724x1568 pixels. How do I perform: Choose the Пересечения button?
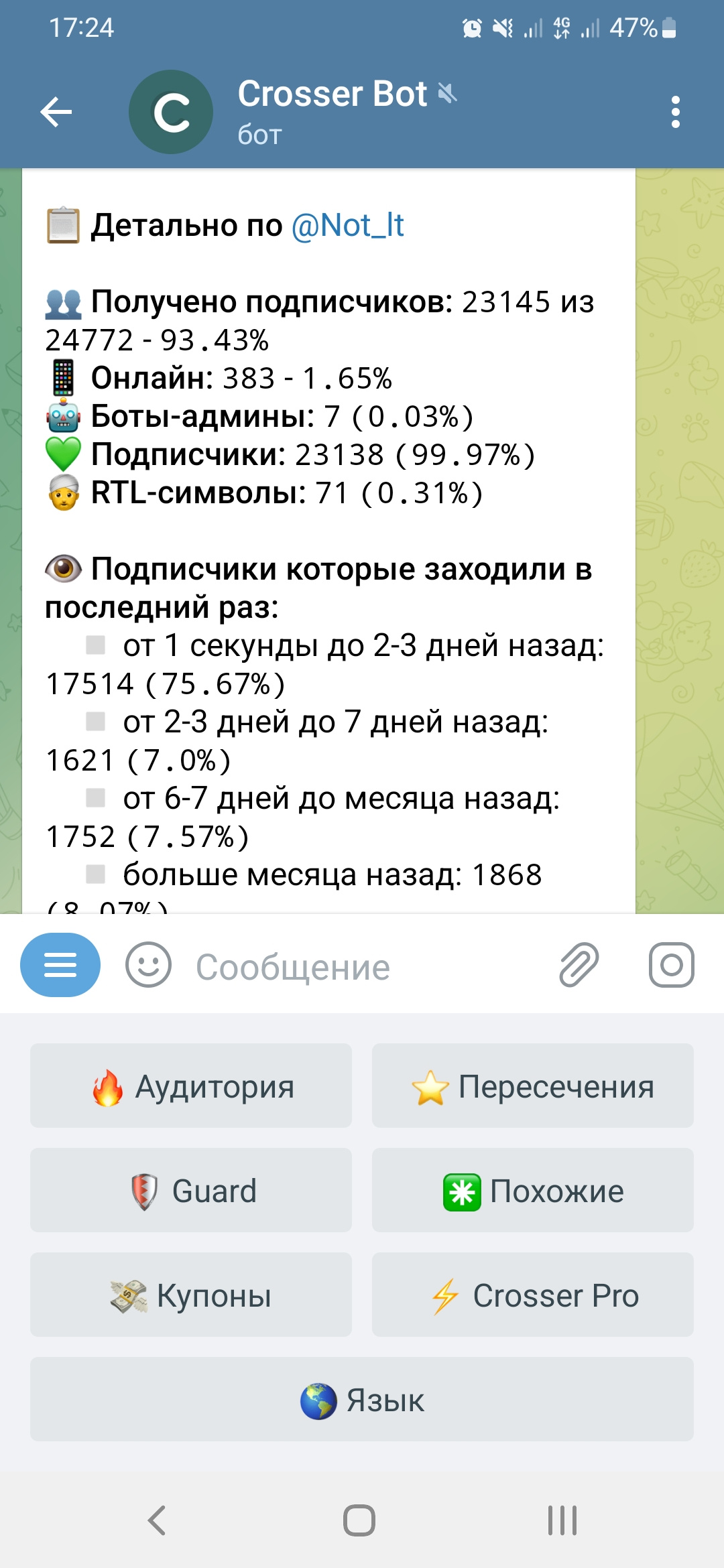pos(533,1086)
